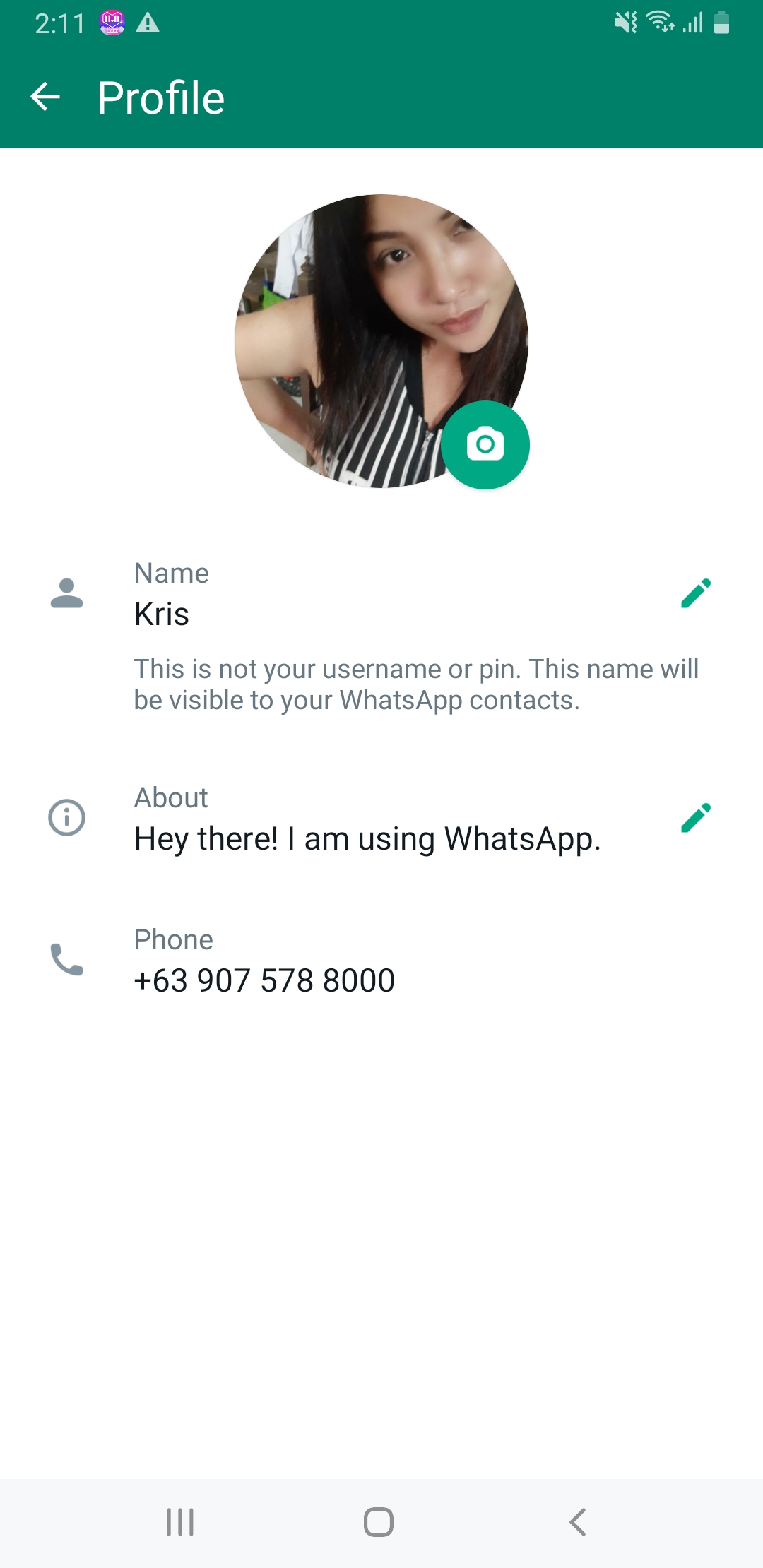Viewport: 763px width, 1568px height.
Task: Edit the name Kris
Action: tap(695, 593)
